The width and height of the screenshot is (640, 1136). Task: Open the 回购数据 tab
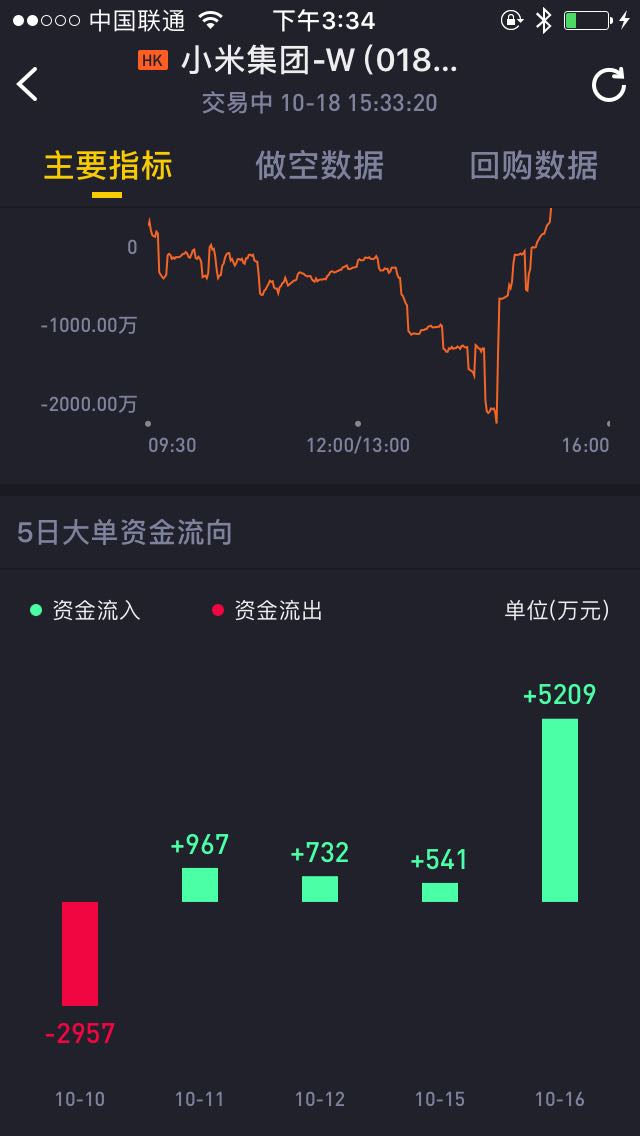[534, 166]
